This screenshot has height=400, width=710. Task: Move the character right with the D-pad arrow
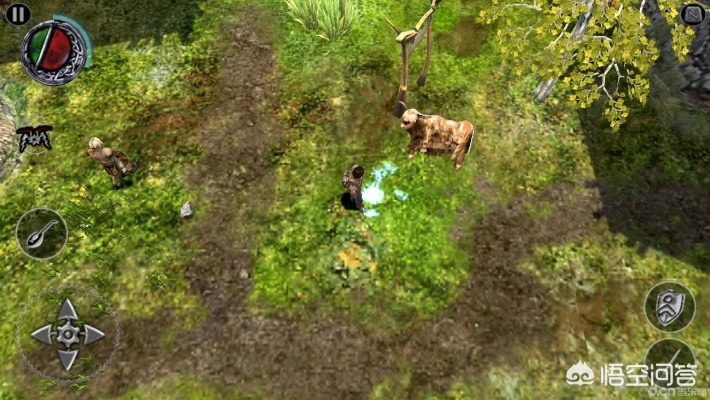[x=93, y=335]
